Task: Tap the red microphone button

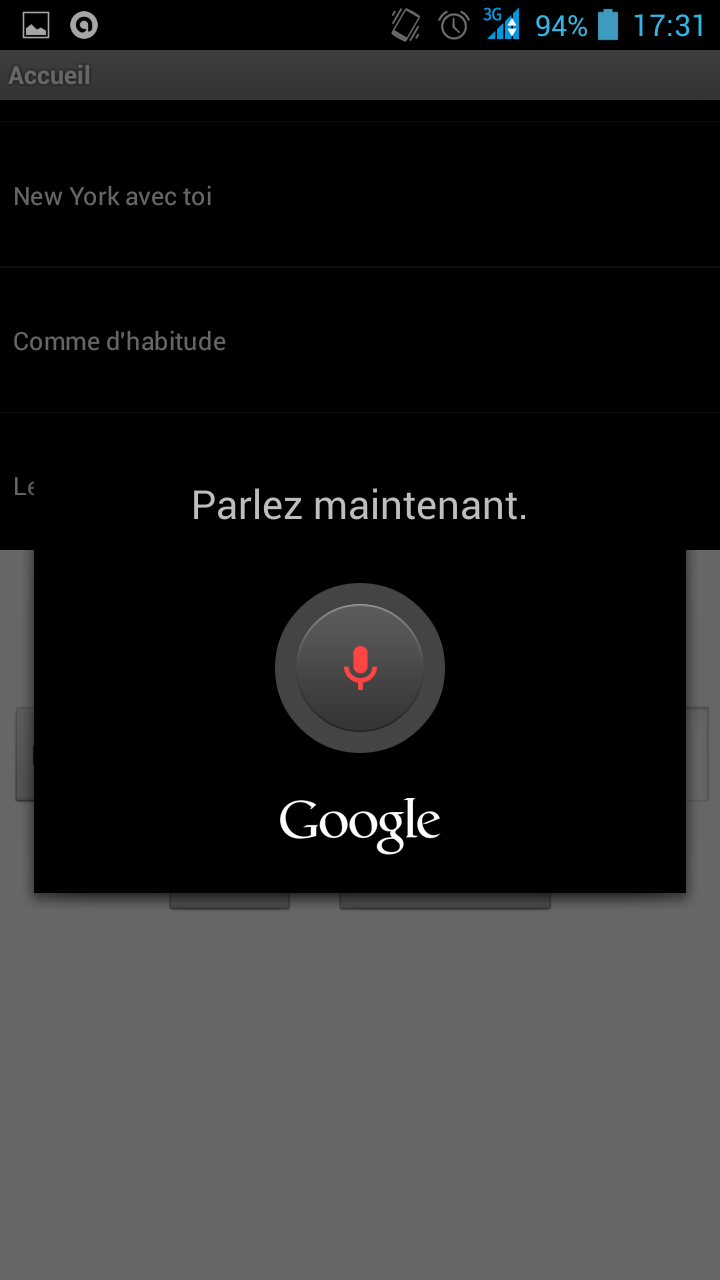Action: (x=360, y=668)
